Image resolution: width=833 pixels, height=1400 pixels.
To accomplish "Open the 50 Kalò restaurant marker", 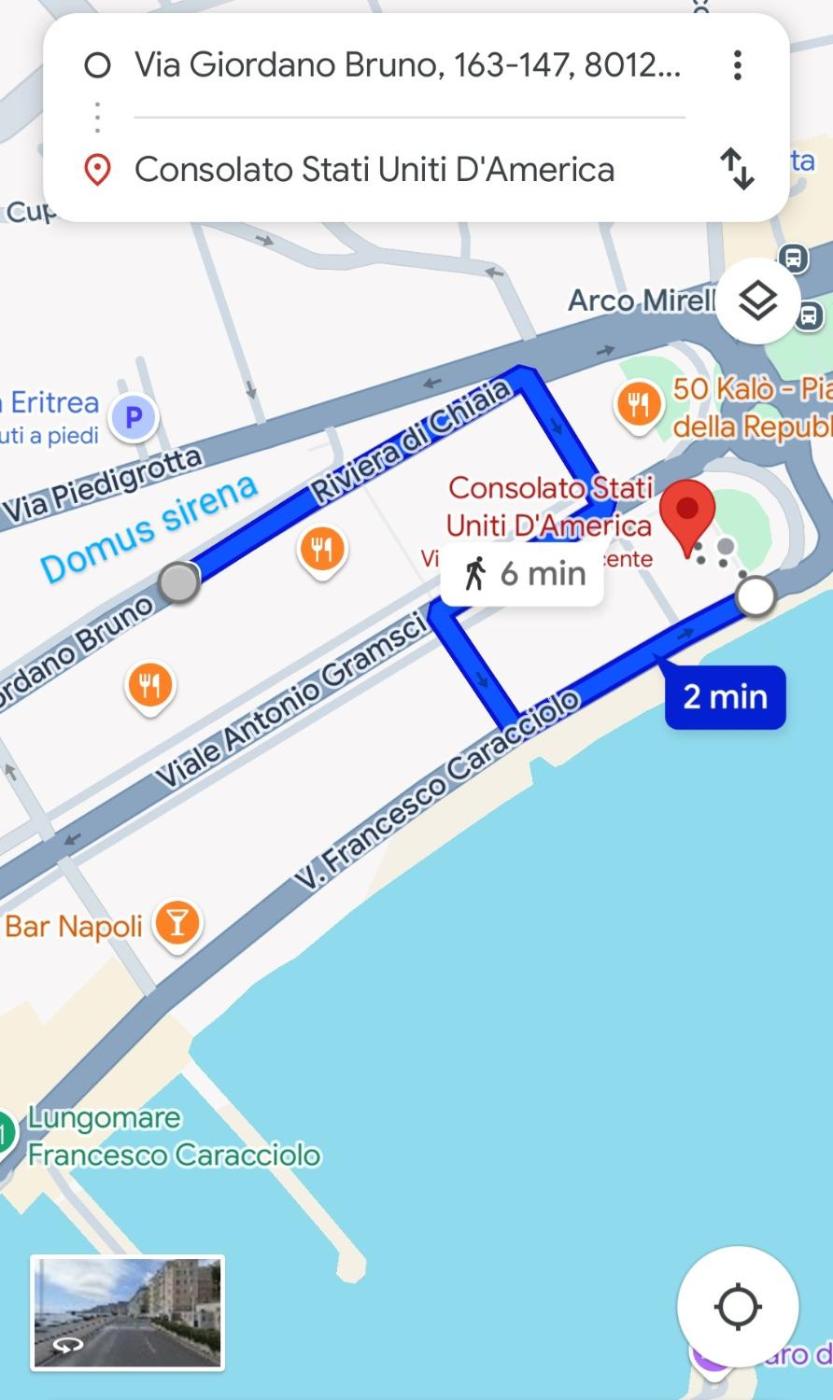I will point(638,406).
